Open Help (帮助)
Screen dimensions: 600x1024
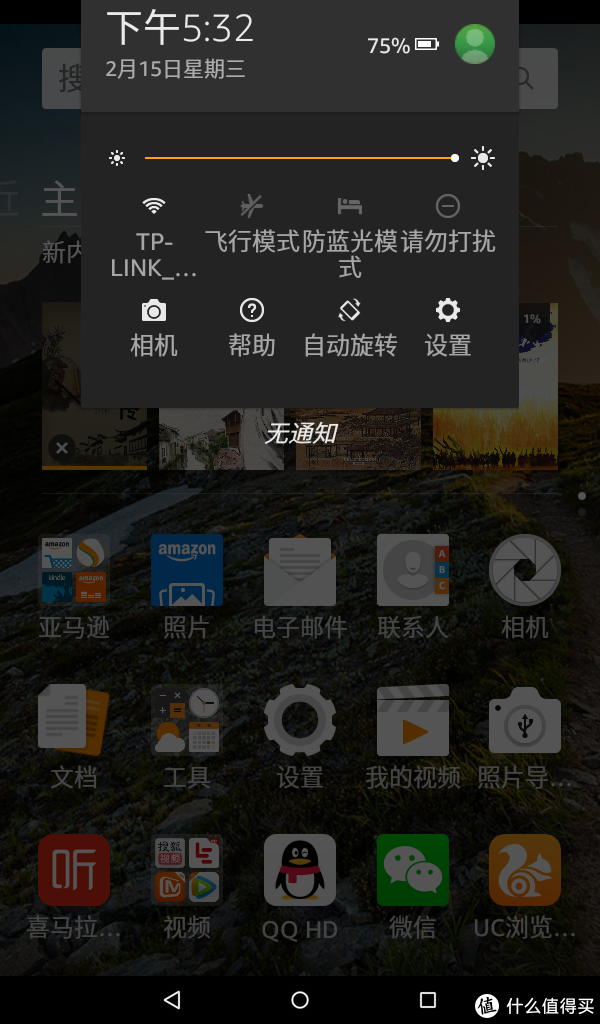click(252, 328)
